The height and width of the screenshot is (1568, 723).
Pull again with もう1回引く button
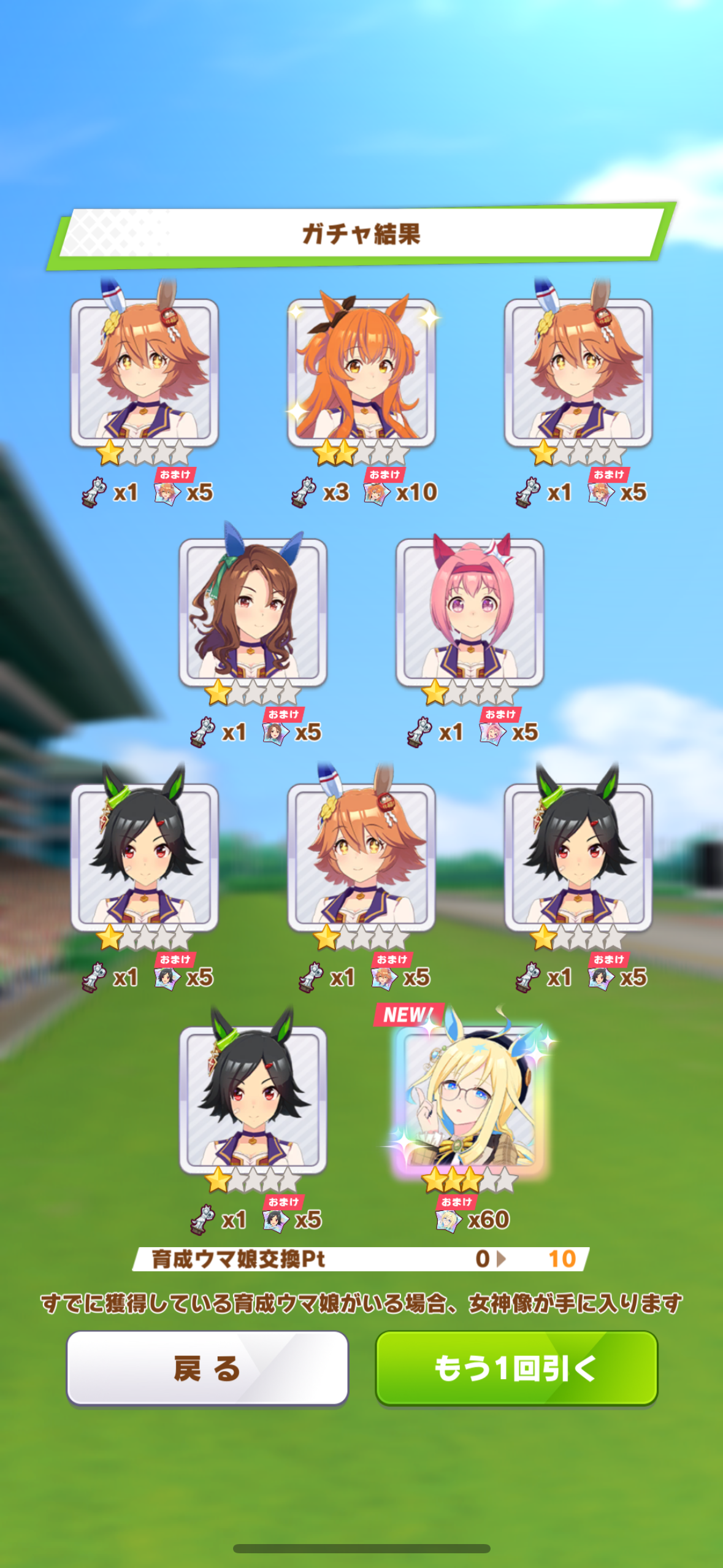click(516, 1367)
